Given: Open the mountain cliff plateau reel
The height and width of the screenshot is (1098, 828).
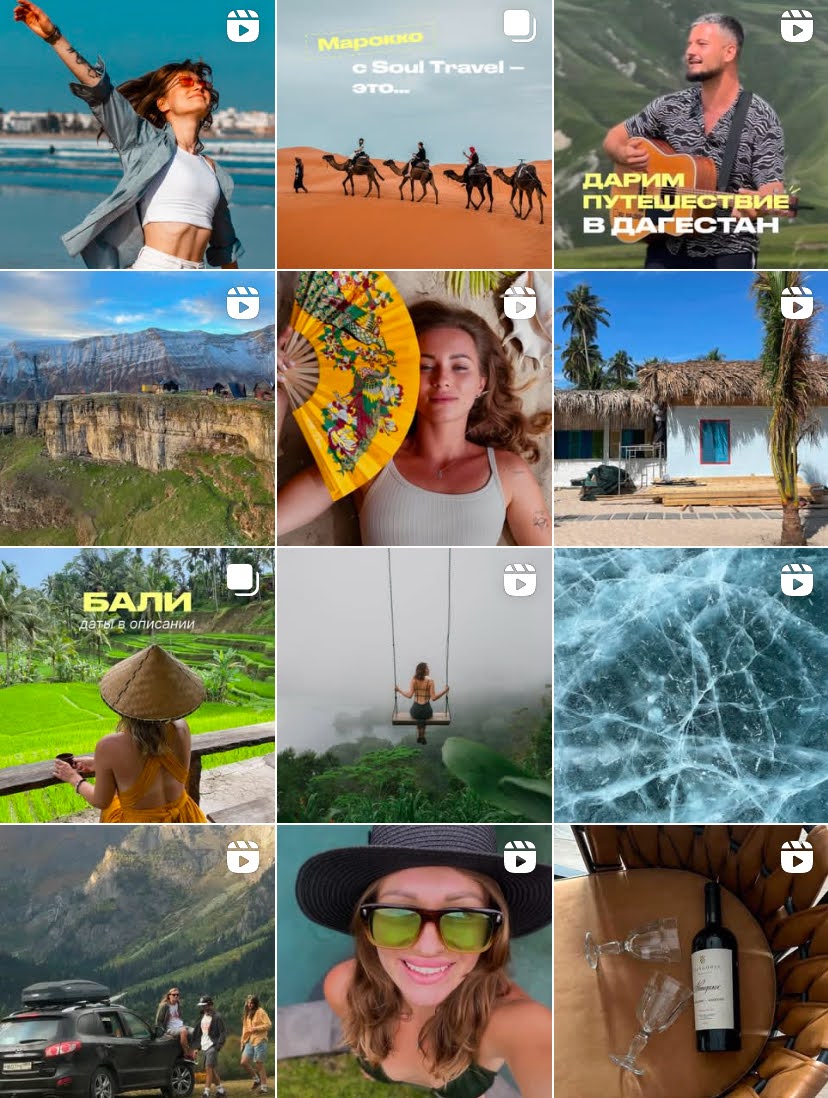Looking at the screenshot, I should tap(137, 408).
